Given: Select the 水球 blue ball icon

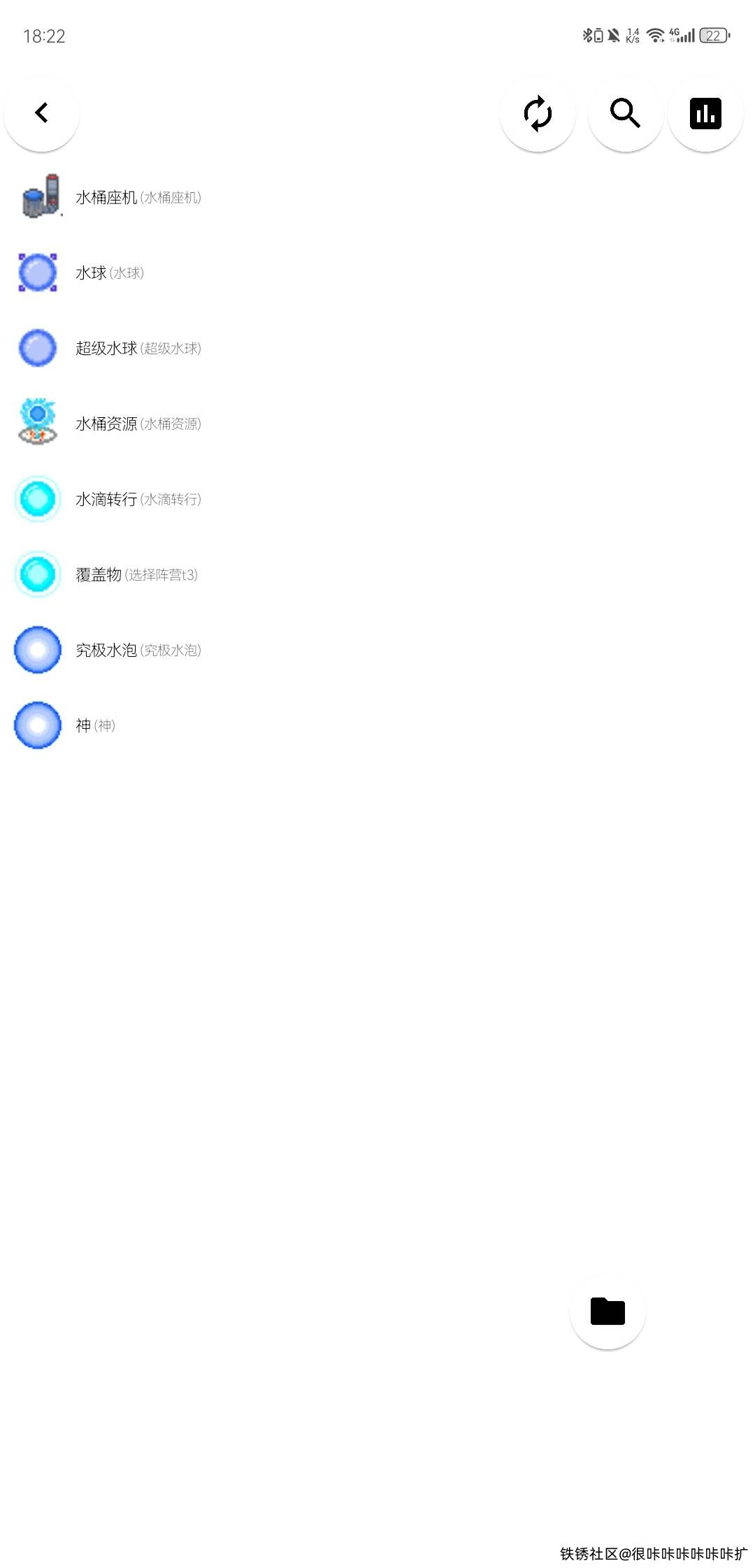Looking at the screenshot, I should coord(38,273).
